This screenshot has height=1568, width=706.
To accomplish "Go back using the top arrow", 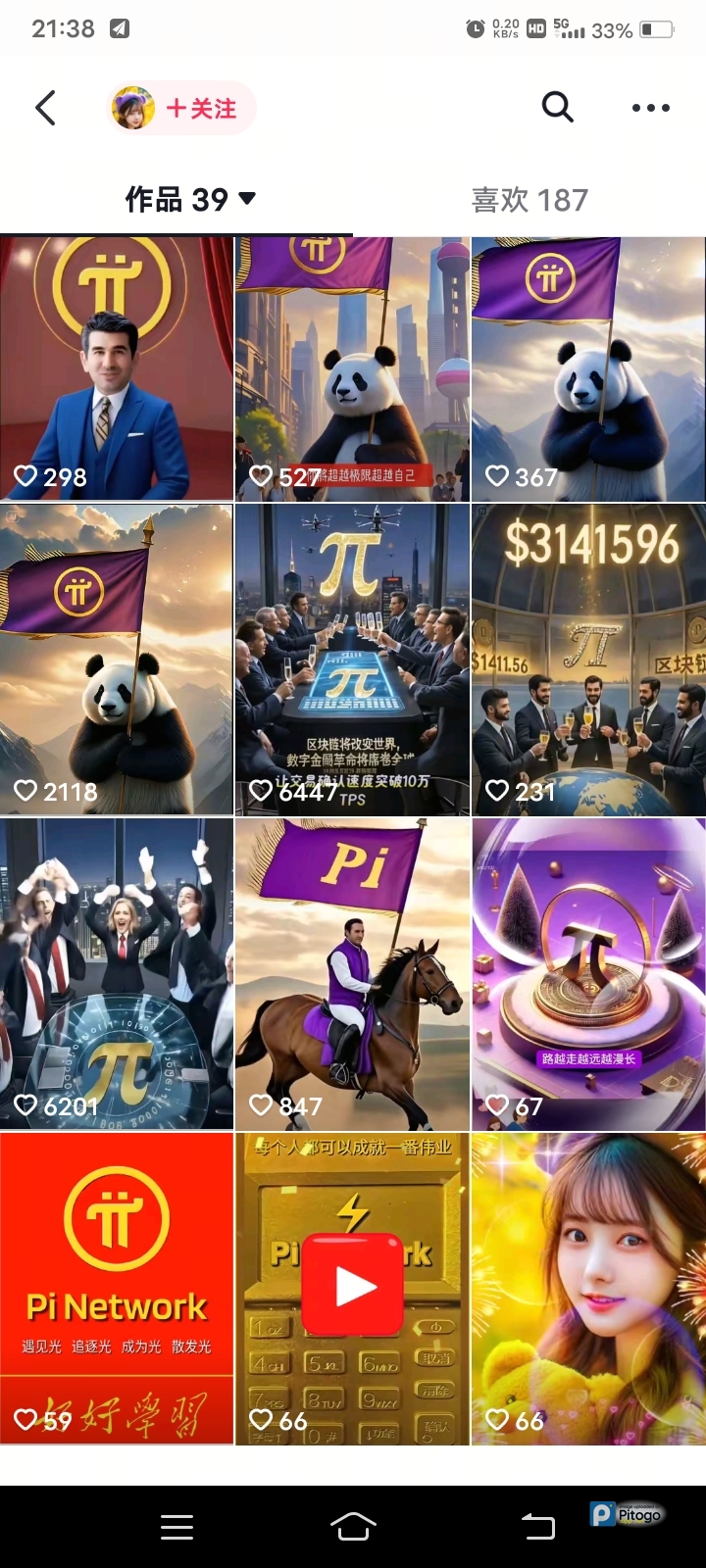I will (x=45, y=108).
